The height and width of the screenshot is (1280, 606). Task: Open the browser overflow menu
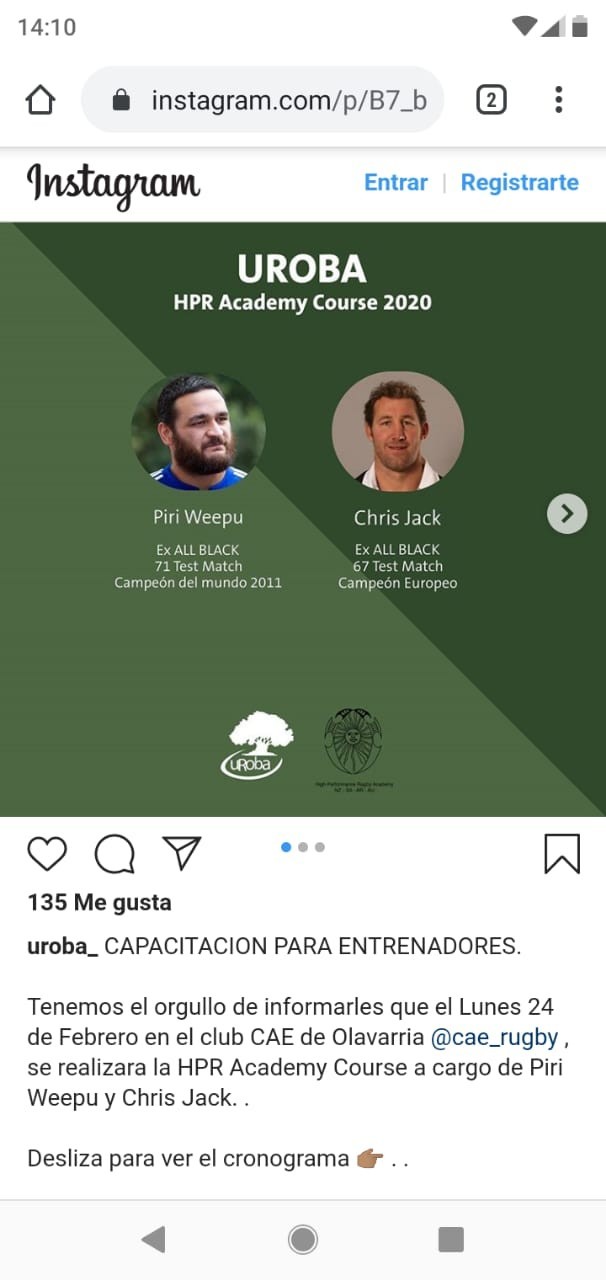click(558, 100)
